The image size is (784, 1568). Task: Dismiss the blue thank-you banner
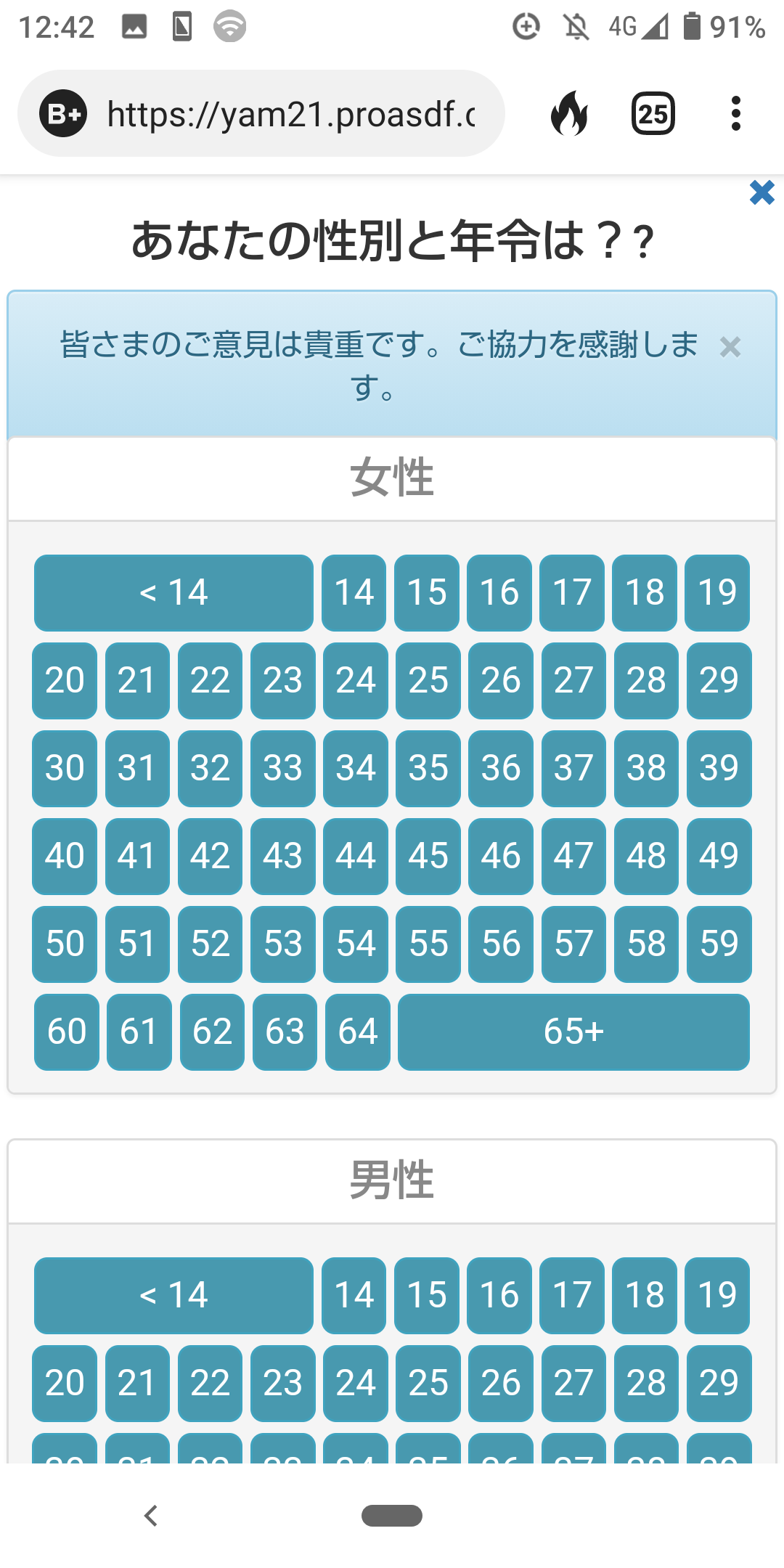[x=730, y=348]
